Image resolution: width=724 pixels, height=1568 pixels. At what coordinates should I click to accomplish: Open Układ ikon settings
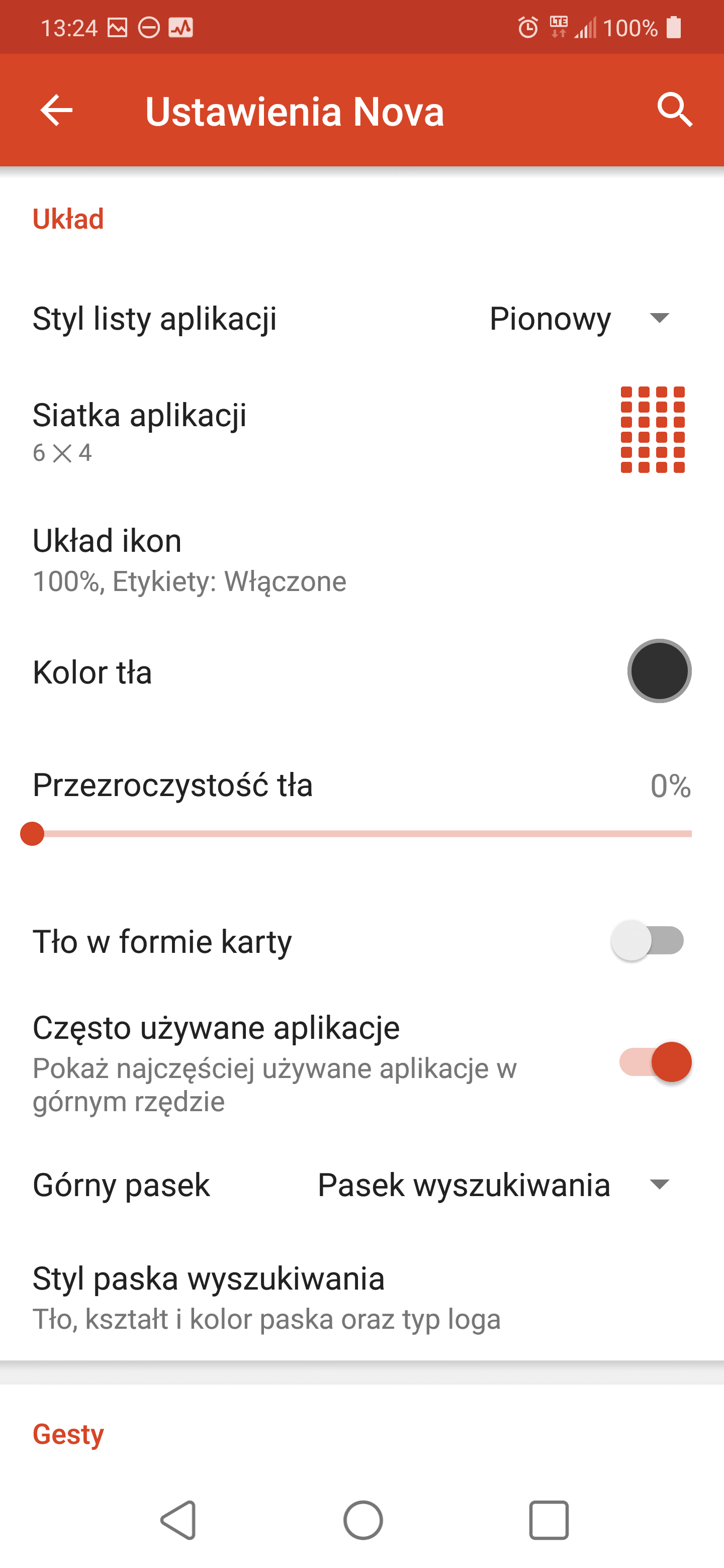click(x=361, y=559)
